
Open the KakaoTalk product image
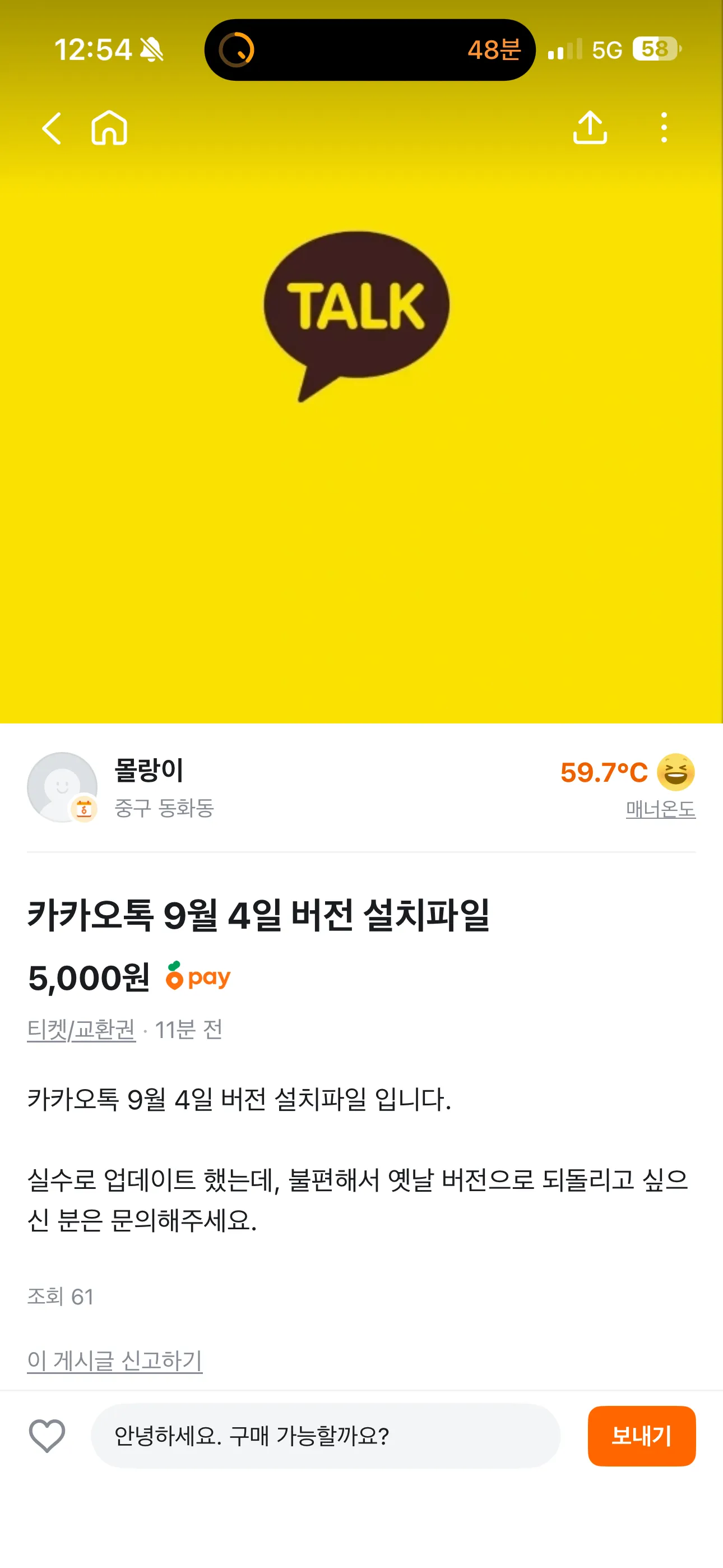pyautogui.click(x=361, y=426)
